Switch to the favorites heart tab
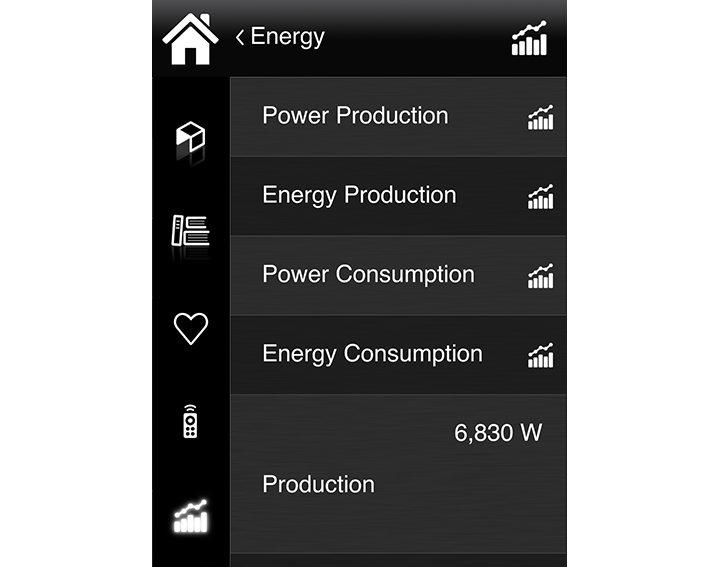 click(190, 328)
